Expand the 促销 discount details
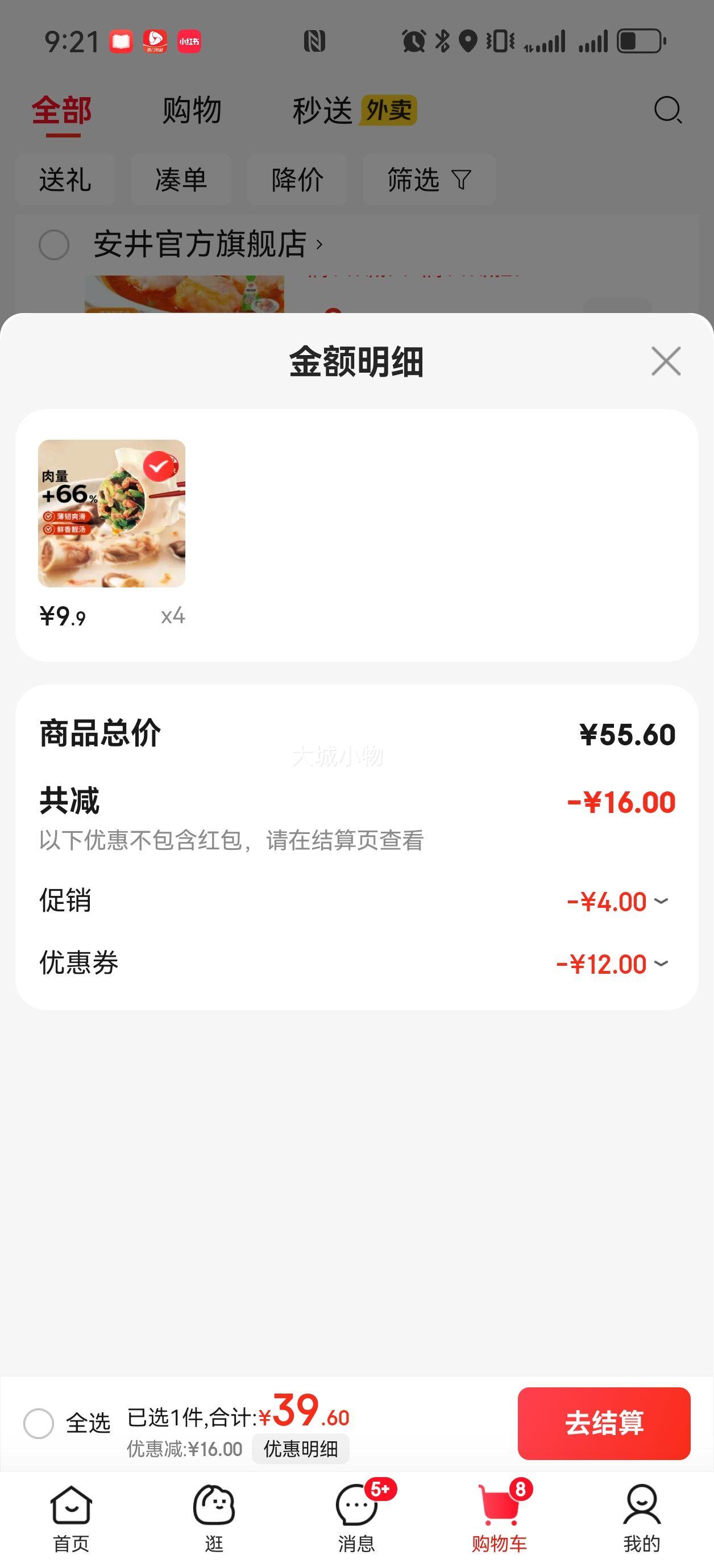Screen dimensions: 714x1568 [661, 902]
